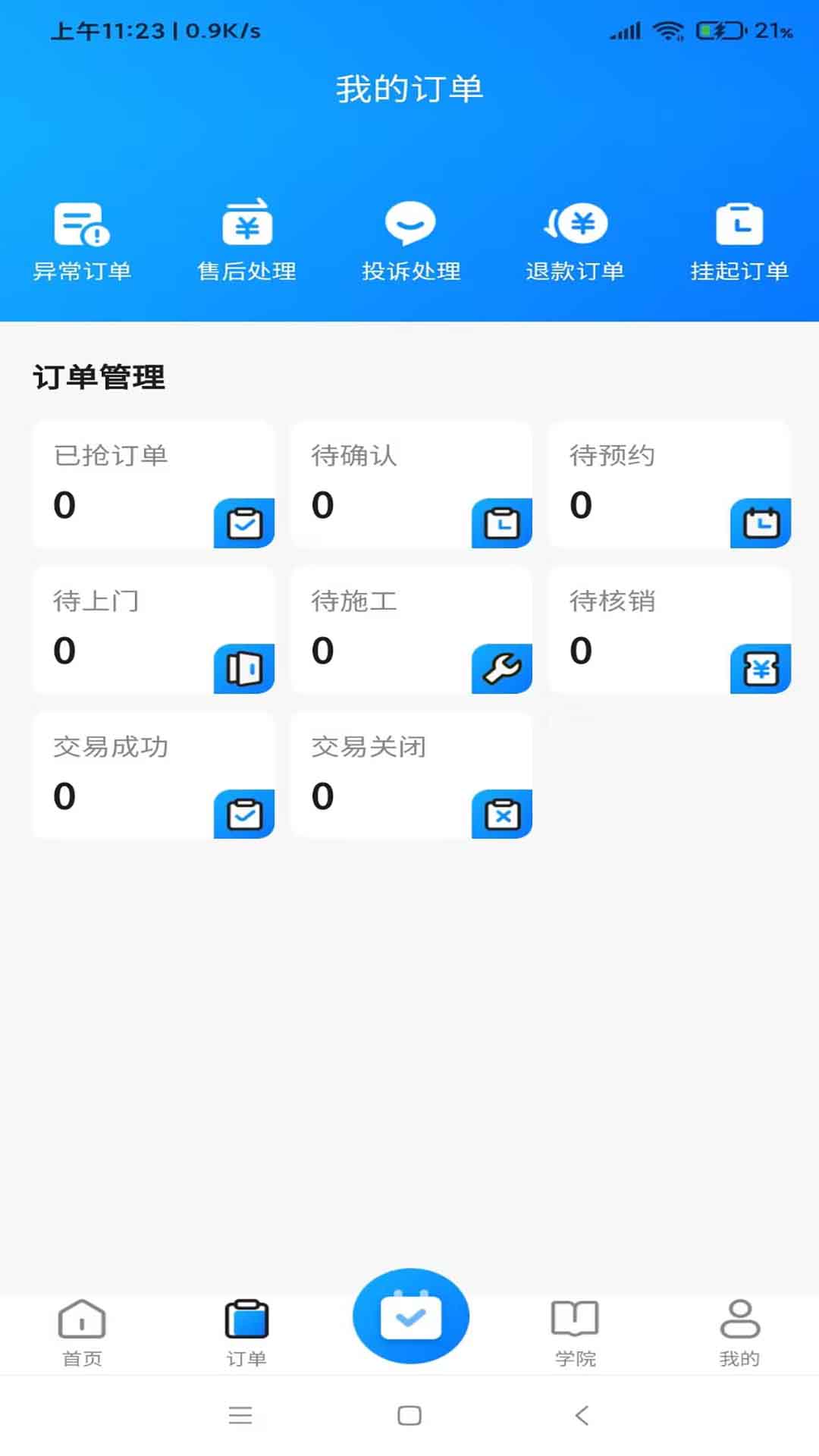Tap the calendar icon on 待预约 card
This screenshot has width=819, height=1456.
(758, 522)
